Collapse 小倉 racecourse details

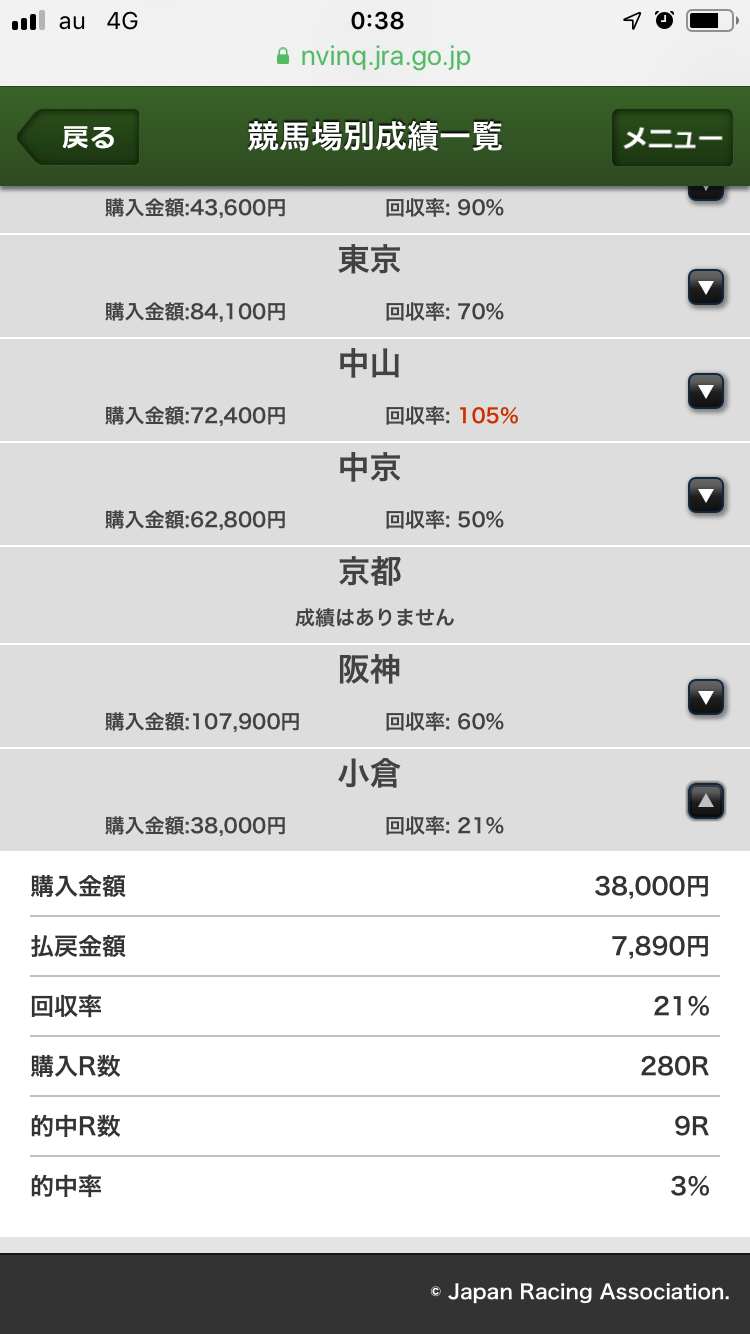click(x=706, y=800)
